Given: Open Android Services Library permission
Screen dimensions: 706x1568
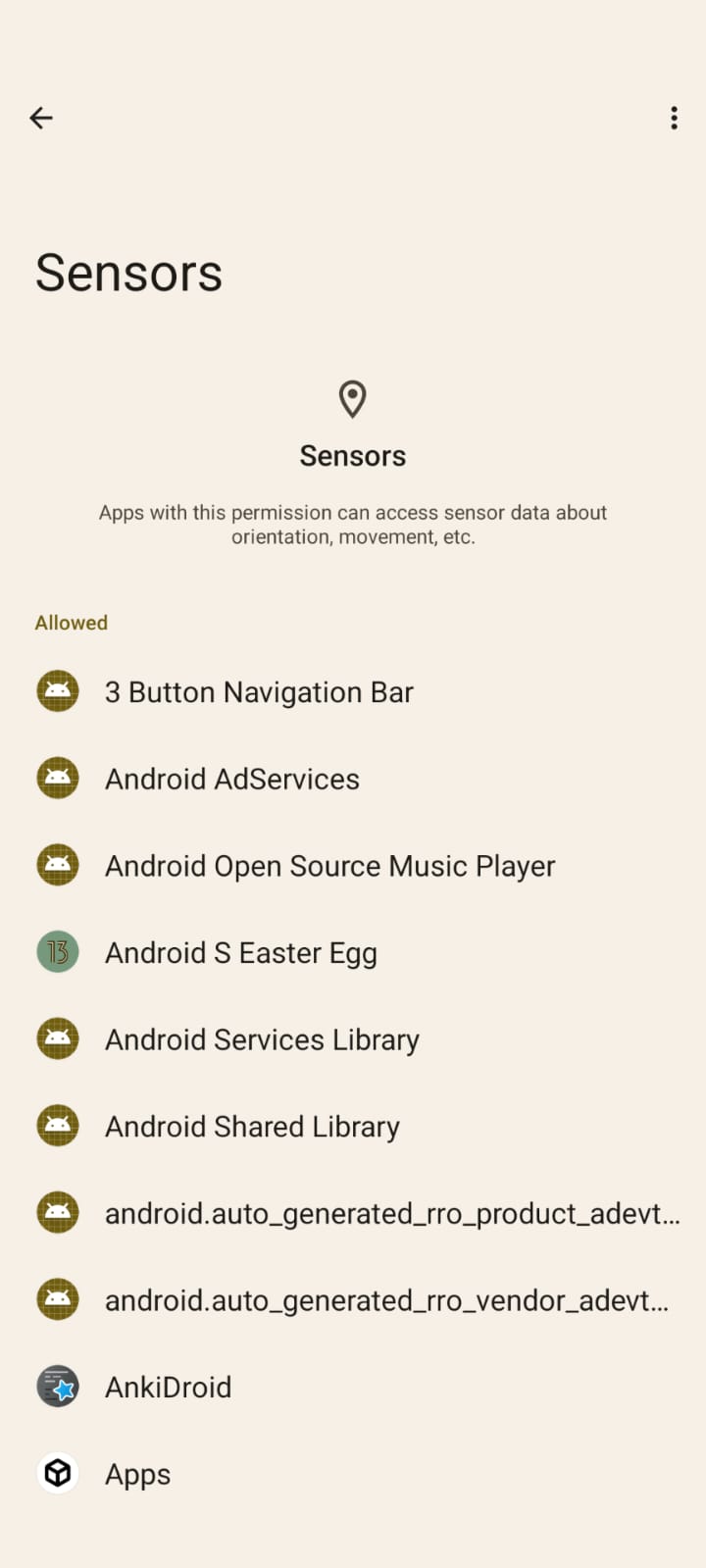Looking at the screenshot, I should [262, 1040].
